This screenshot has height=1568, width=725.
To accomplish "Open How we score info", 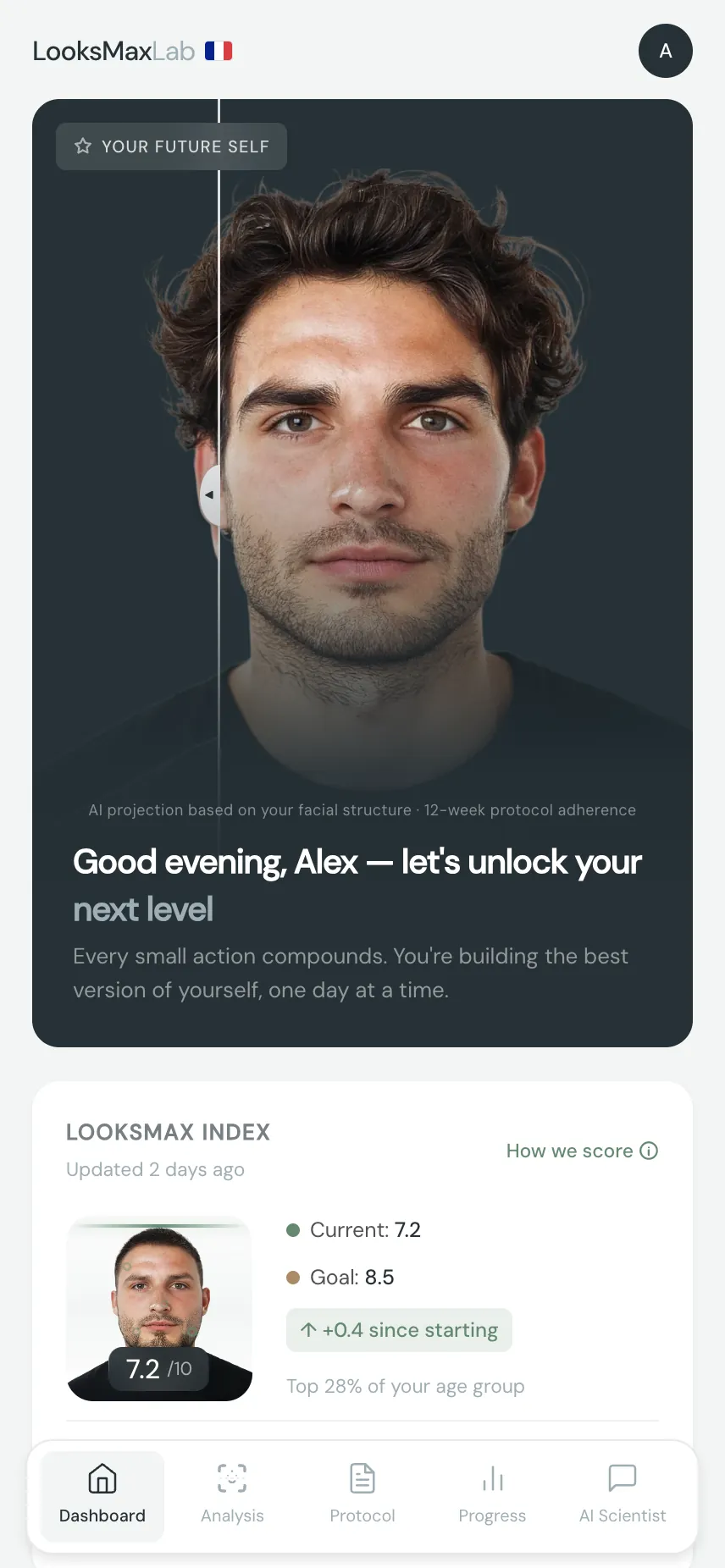I will [x=582, y=1151].
